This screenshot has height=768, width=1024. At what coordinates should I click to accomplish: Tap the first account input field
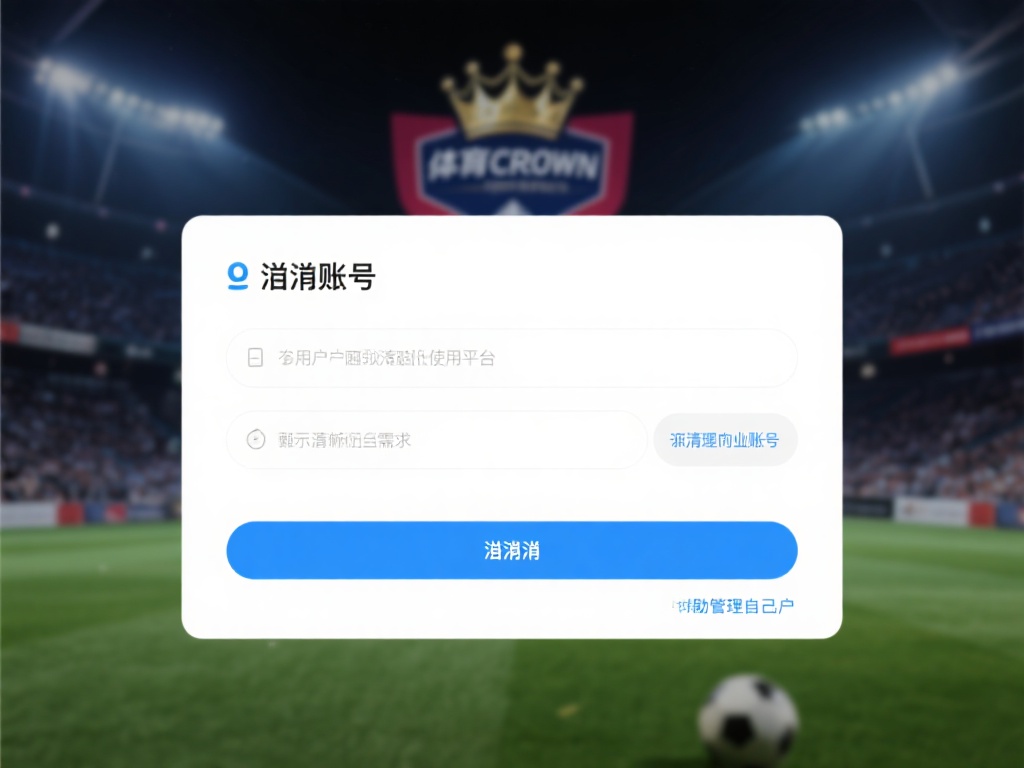(511, 358)
